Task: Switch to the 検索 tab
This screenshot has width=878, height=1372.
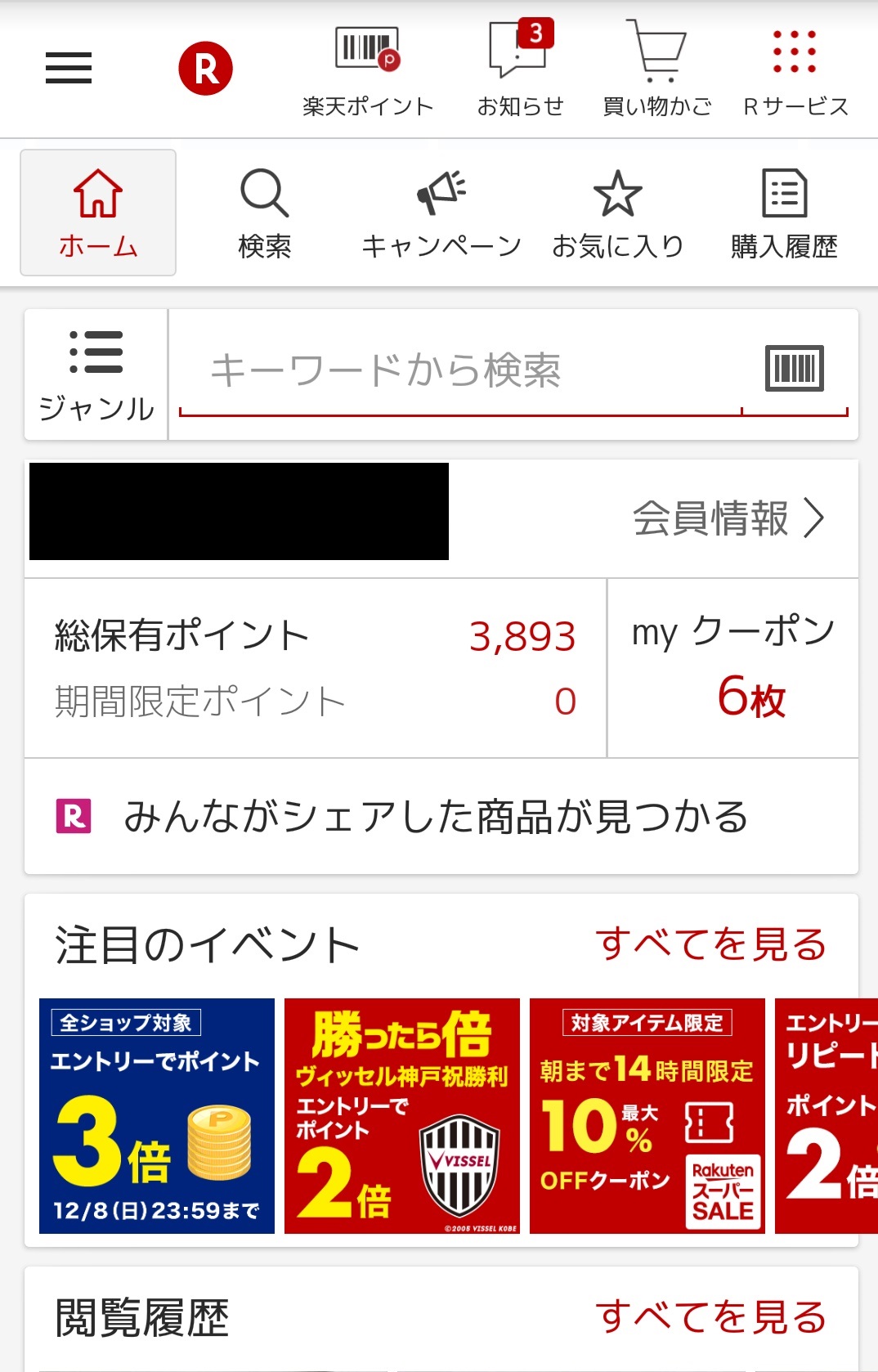Action: point(264,213)
